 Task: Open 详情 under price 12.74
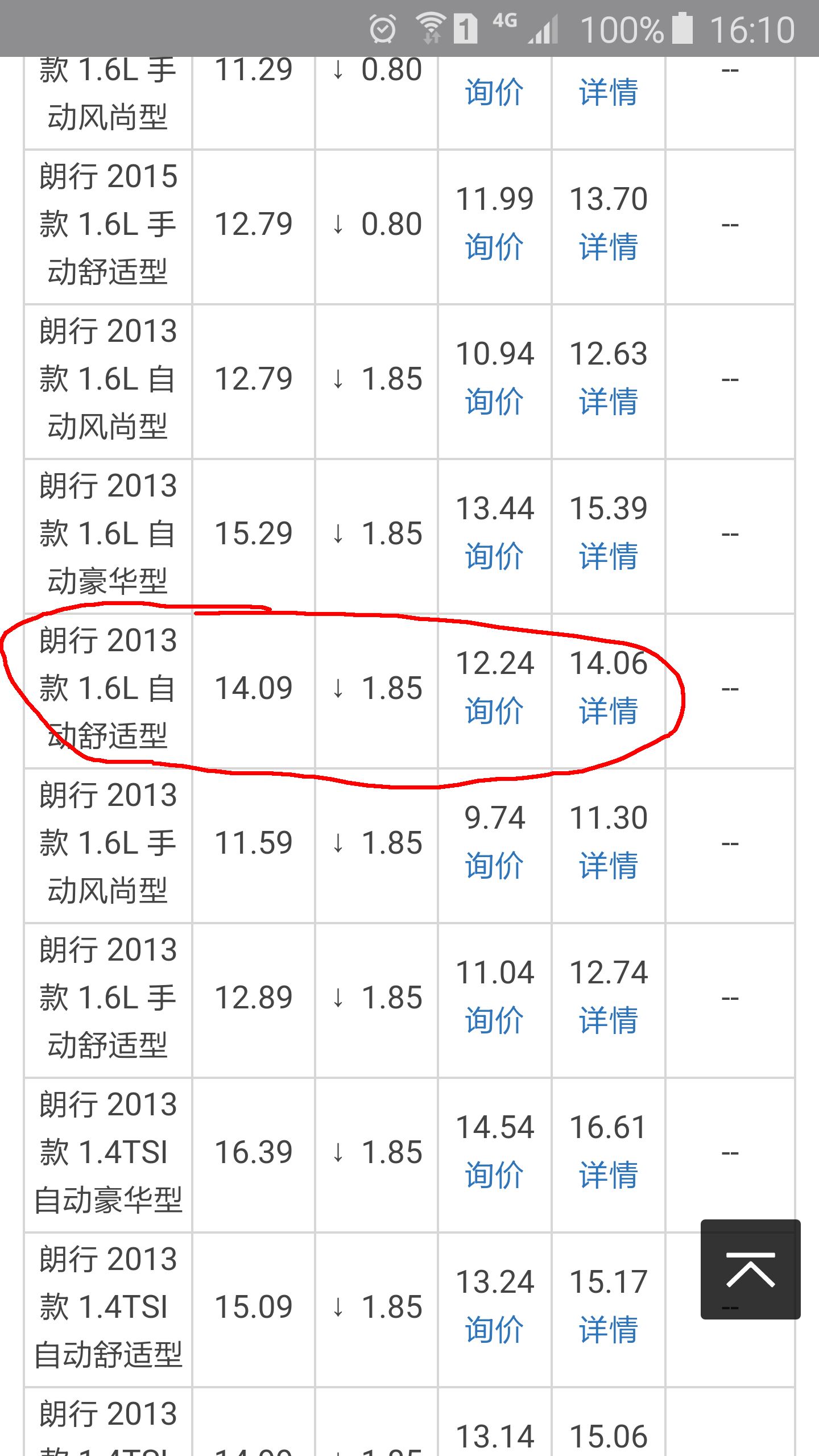[609, 1021]
